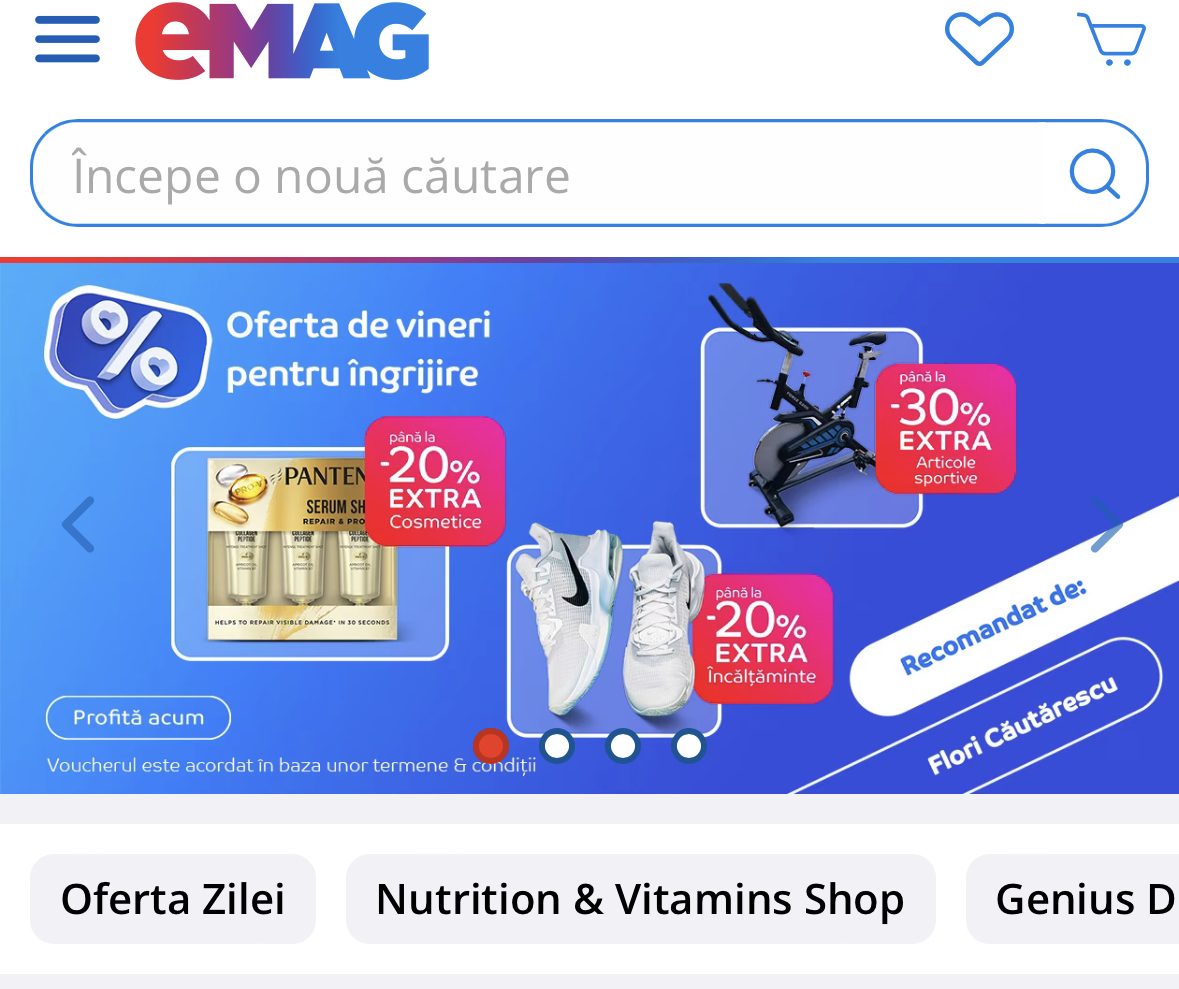Open the 'Nutrition & Vitamins Shop' chip

click(640, 898)
